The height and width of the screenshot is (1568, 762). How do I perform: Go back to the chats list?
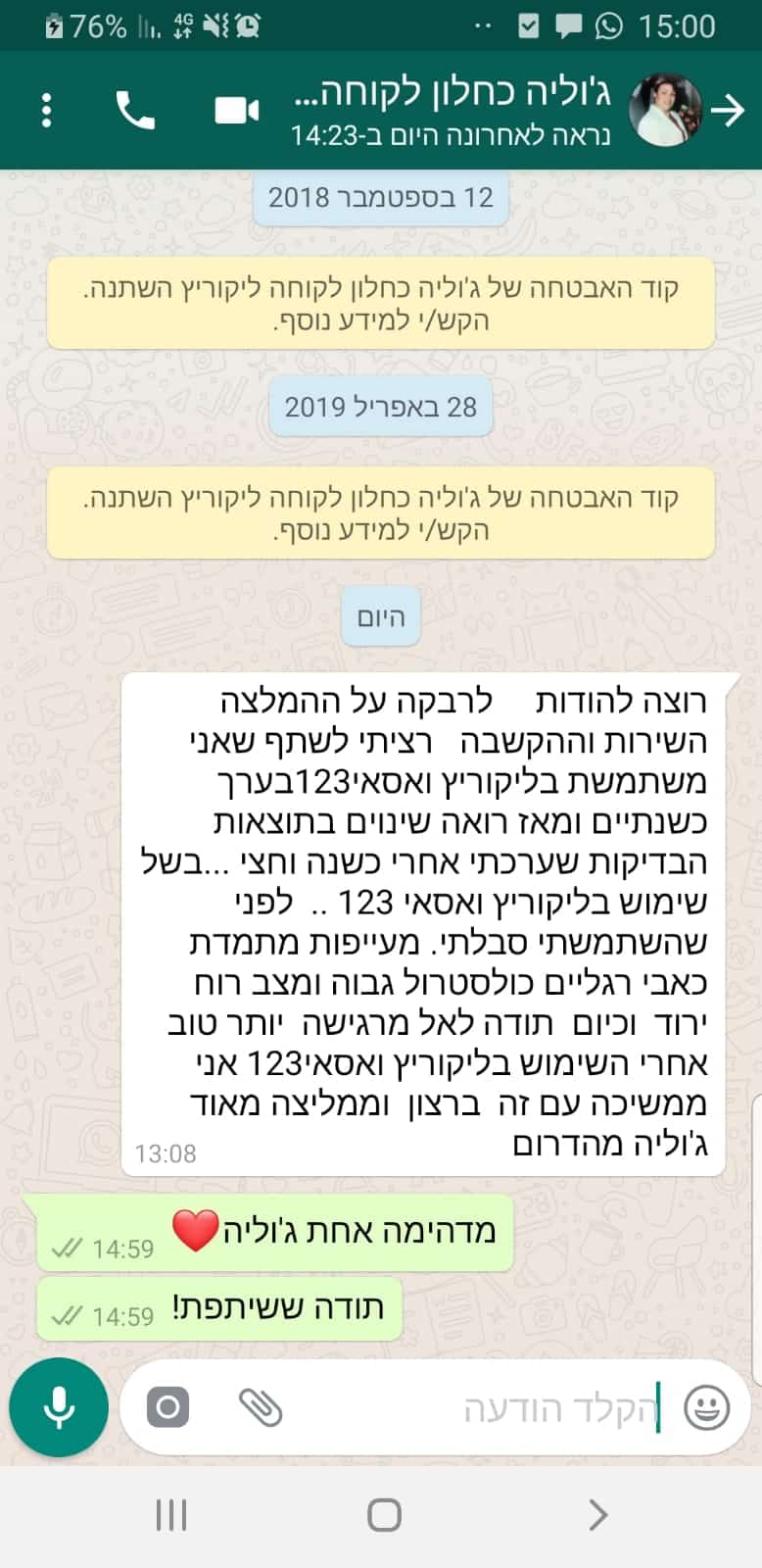(x=728, y=110)
